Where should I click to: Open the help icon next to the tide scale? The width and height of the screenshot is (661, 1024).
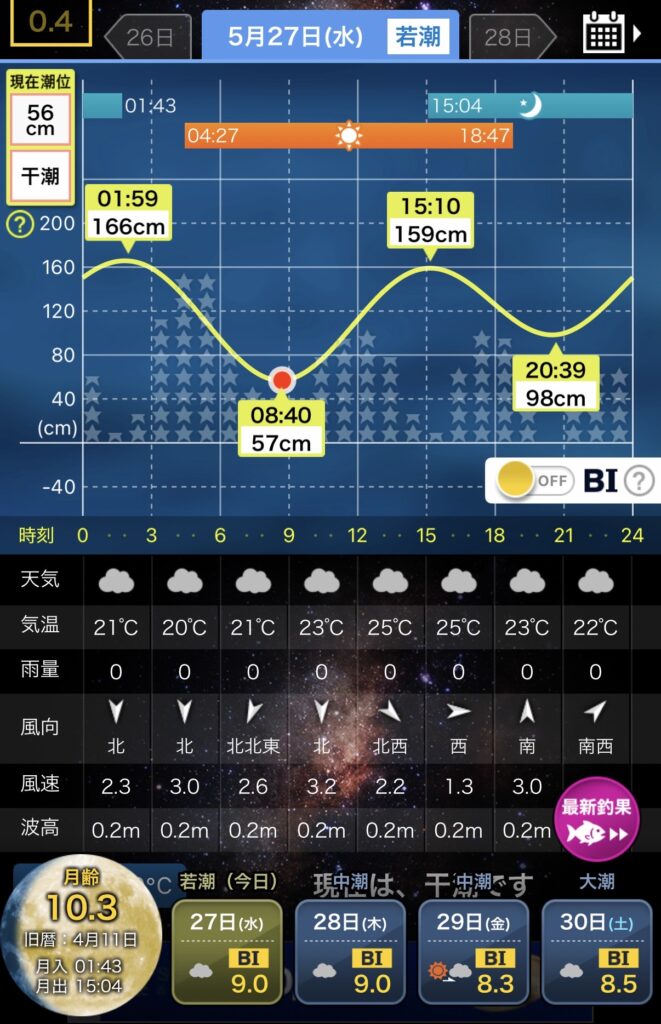tap(20, 225)
